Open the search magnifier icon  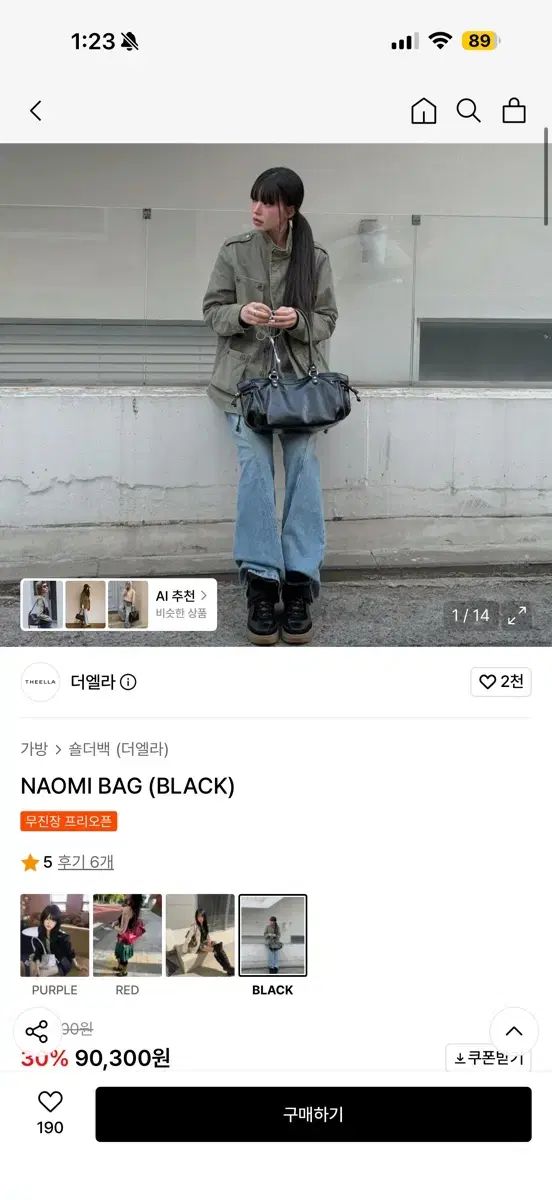(469, 111)
